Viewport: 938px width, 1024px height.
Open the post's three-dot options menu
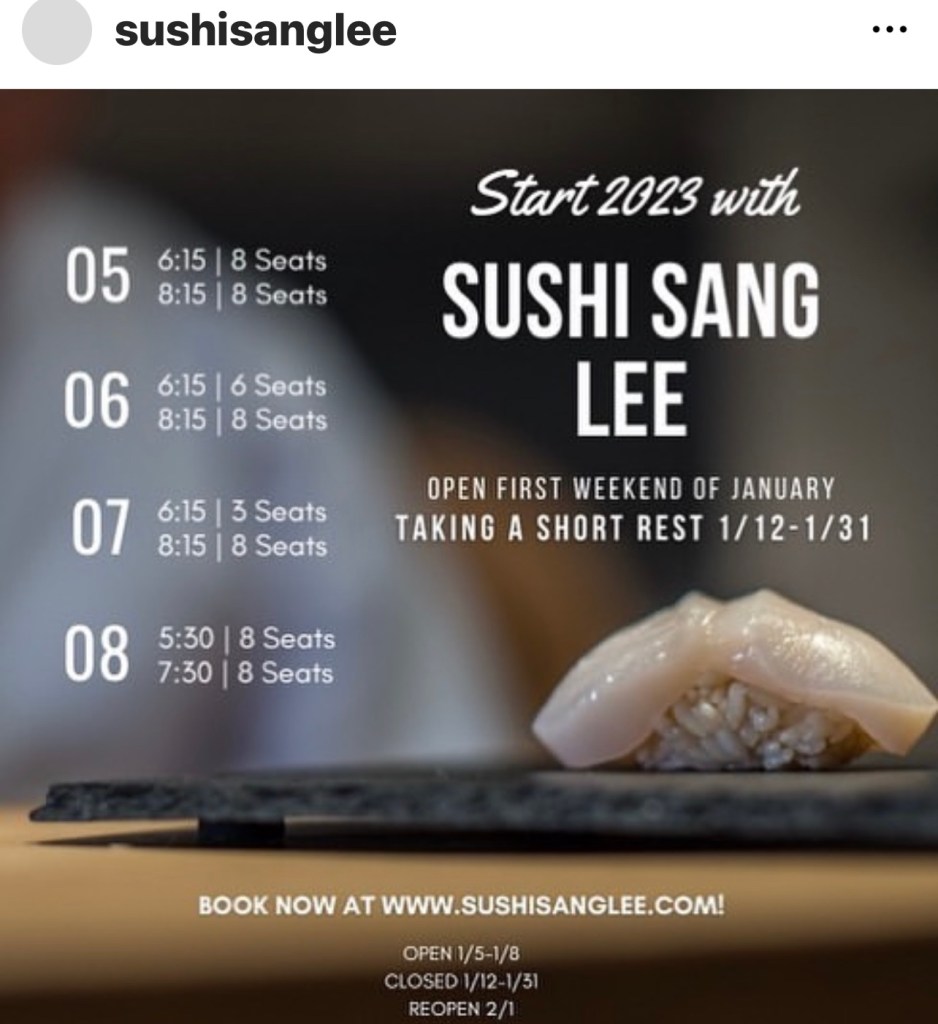(888, 30)
